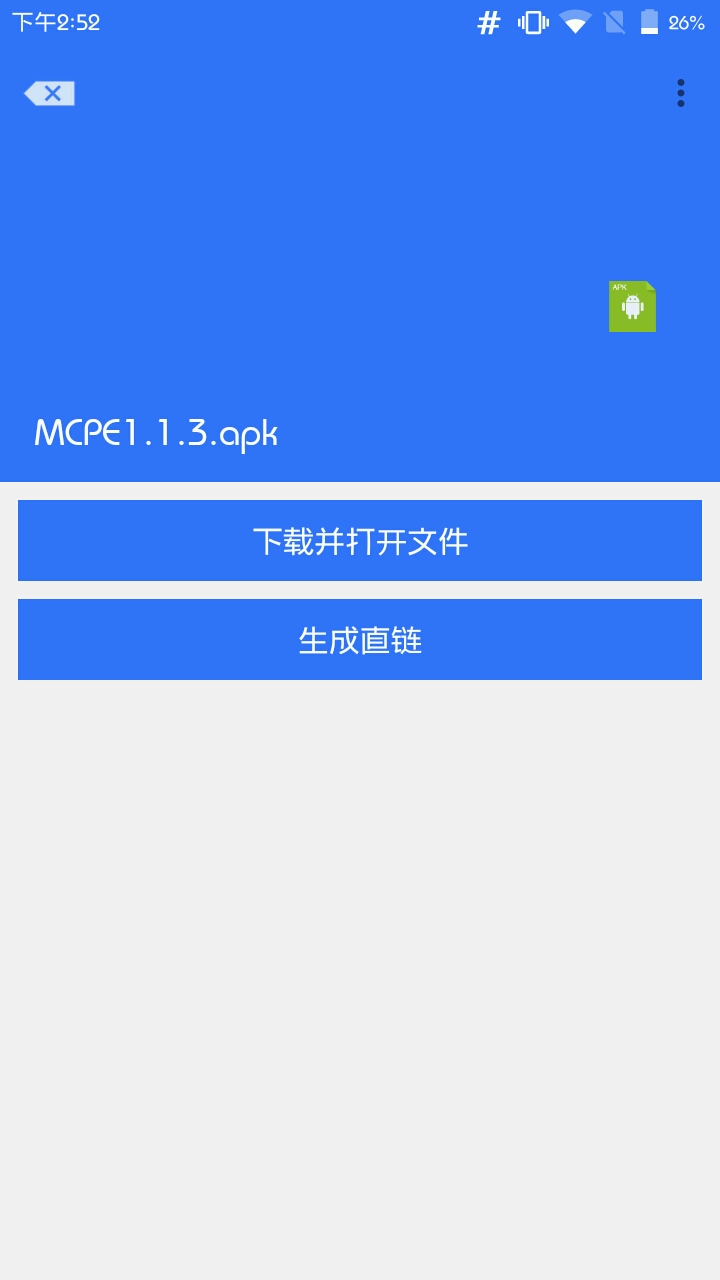Tap the back arrow icon
720x1280 pixels.
click(x=49, y=94)
